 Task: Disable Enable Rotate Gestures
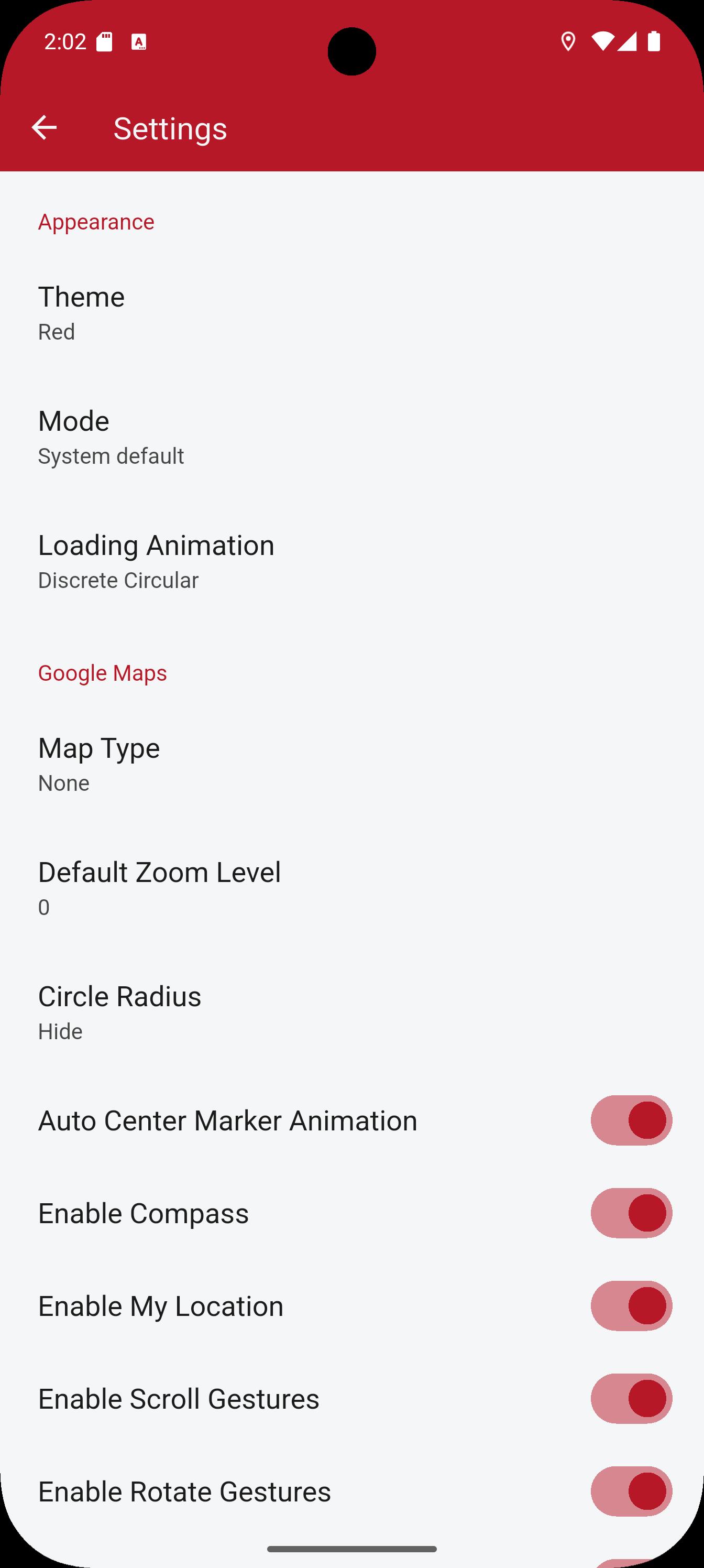(631, 1491)
